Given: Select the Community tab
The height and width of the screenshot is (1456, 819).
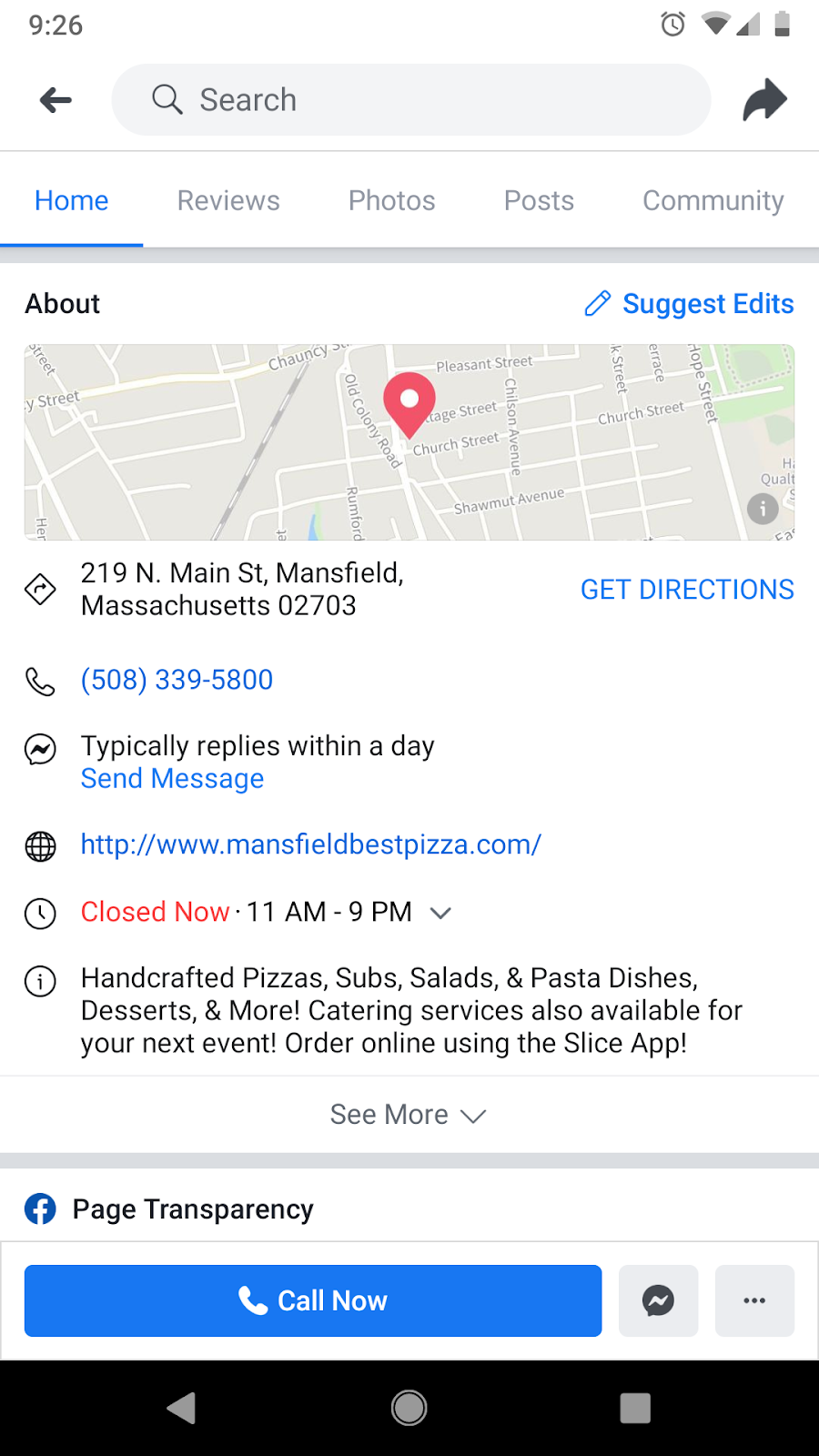Looking at the screenshot, I should (713, 200).
